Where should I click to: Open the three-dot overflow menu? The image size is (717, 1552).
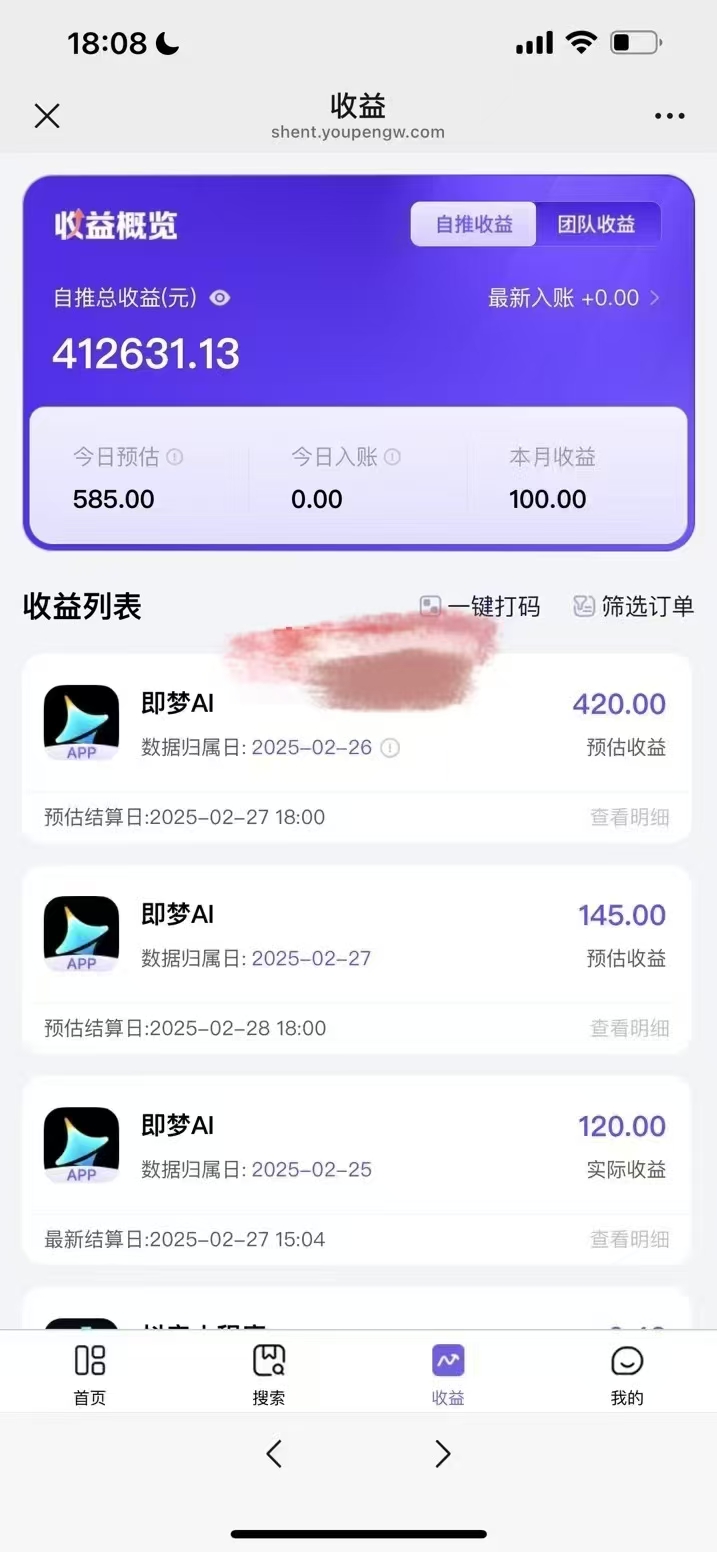coord(669,116)
